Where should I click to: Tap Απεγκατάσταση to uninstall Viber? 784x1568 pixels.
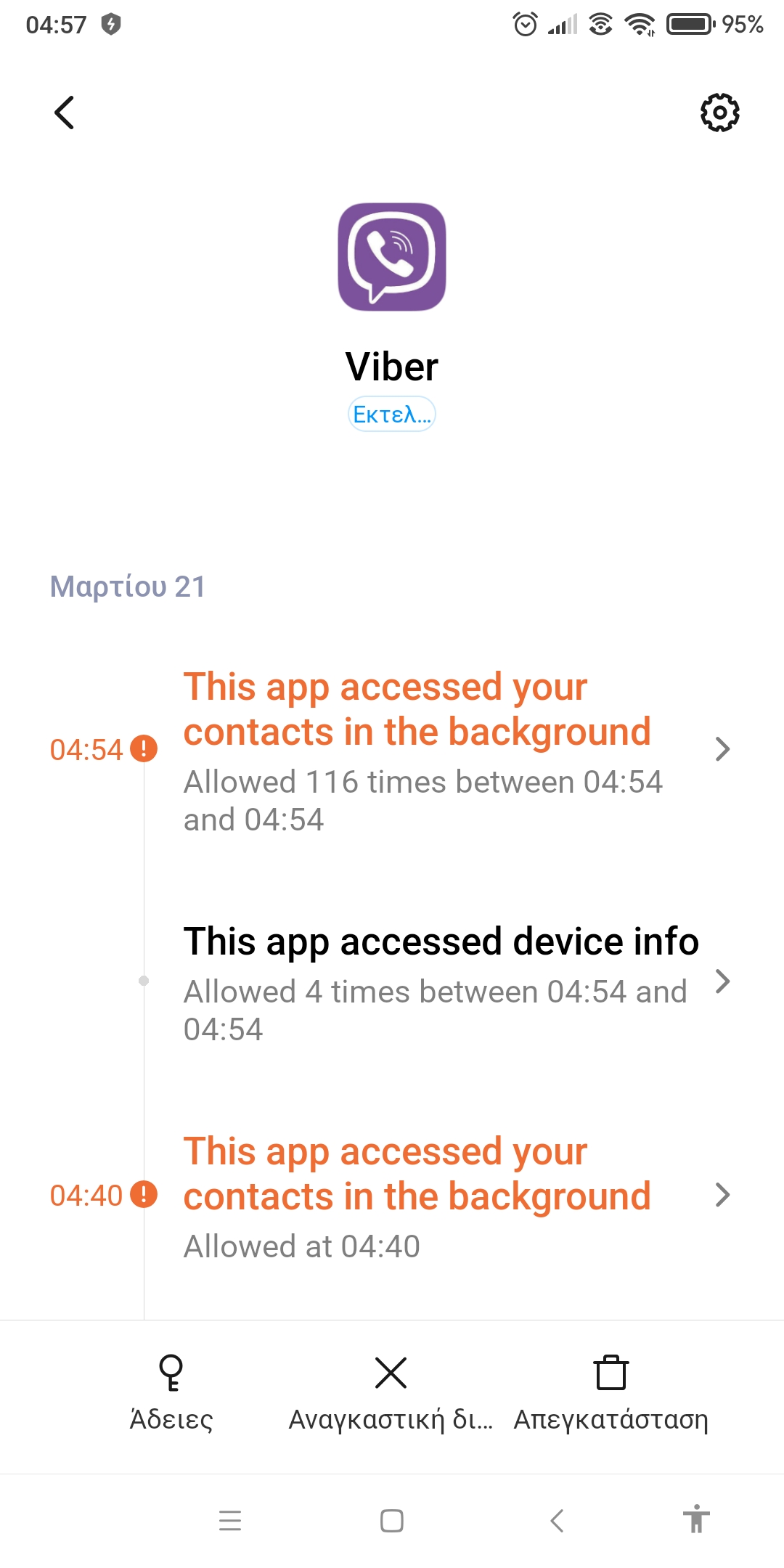611,1394
